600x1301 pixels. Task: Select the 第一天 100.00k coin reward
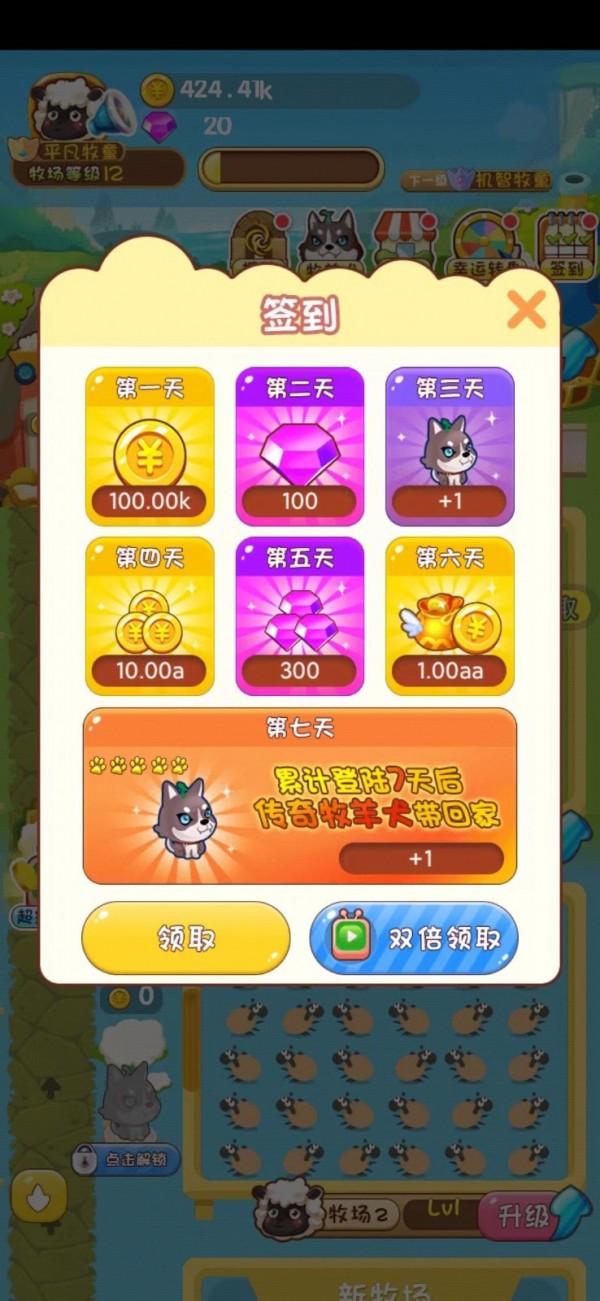click(149, 446)
